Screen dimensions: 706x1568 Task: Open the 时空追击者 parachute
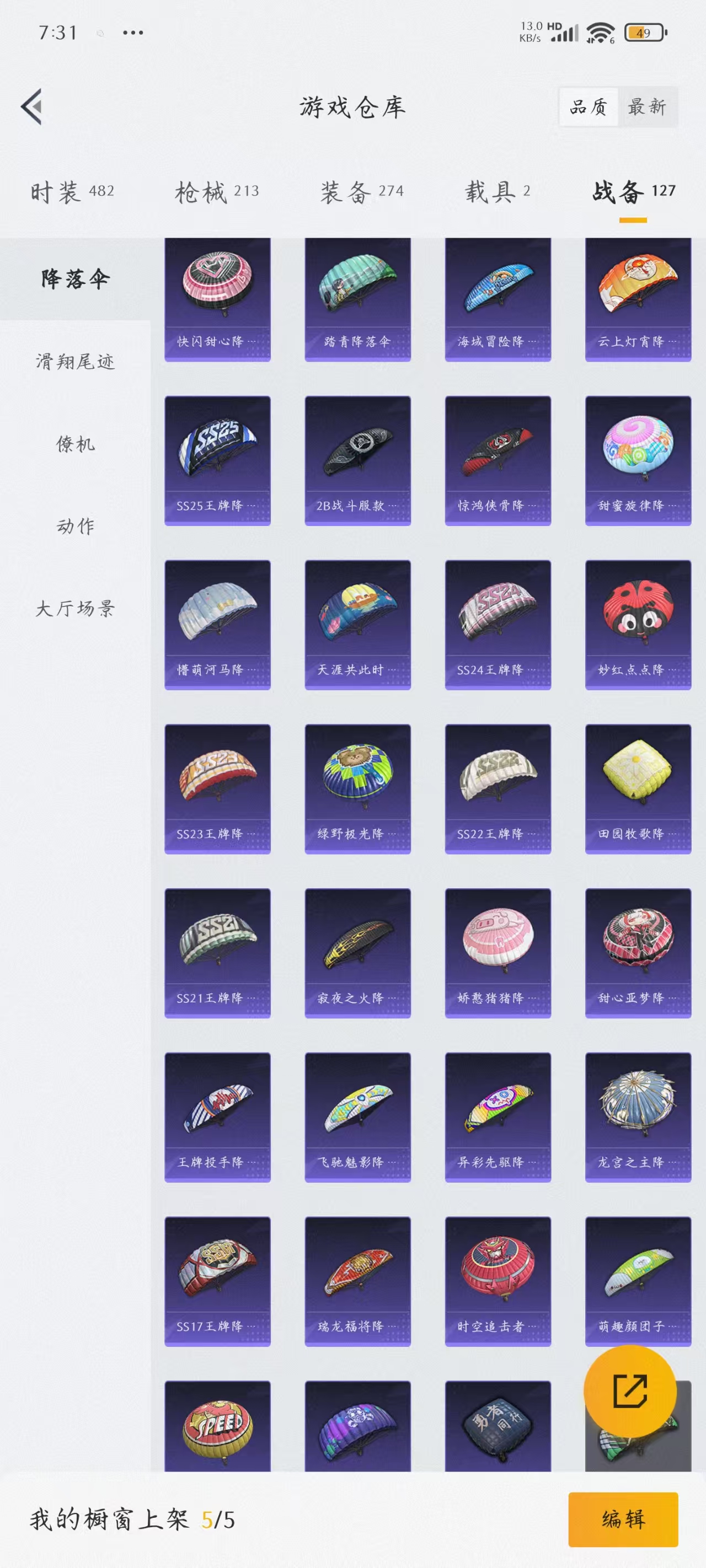(498, 1281)
